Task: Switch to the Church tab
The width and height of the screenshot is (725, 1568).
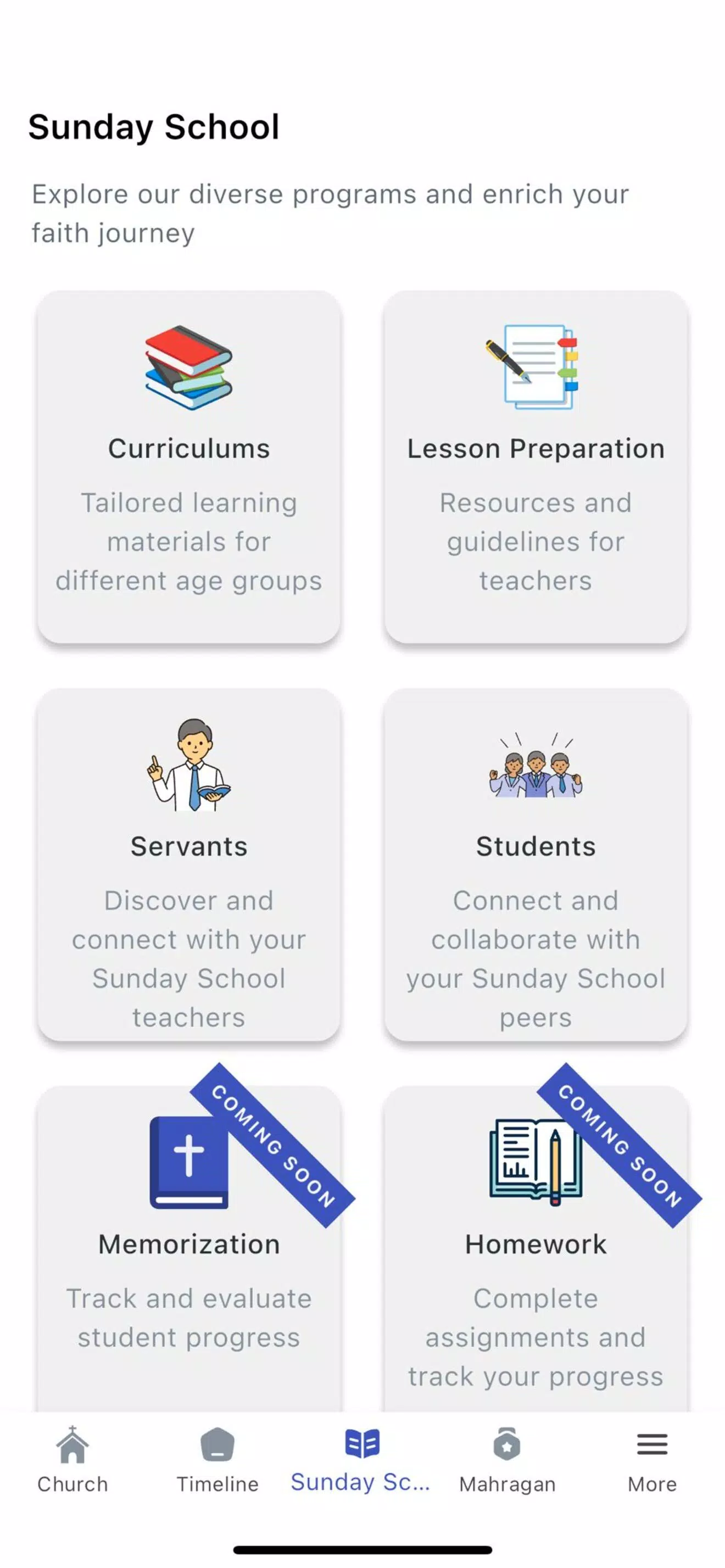Action: (x=72, y=1460)
